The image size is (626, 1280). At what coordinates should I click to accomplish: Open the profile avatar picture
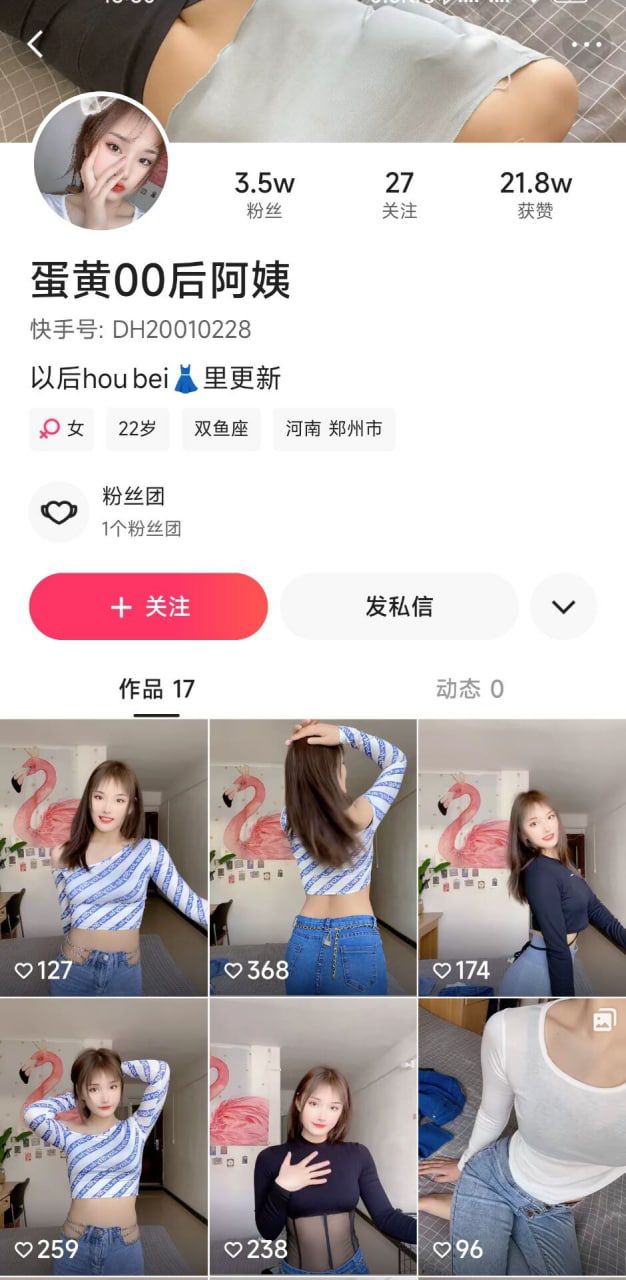click(x=101, y=162)
